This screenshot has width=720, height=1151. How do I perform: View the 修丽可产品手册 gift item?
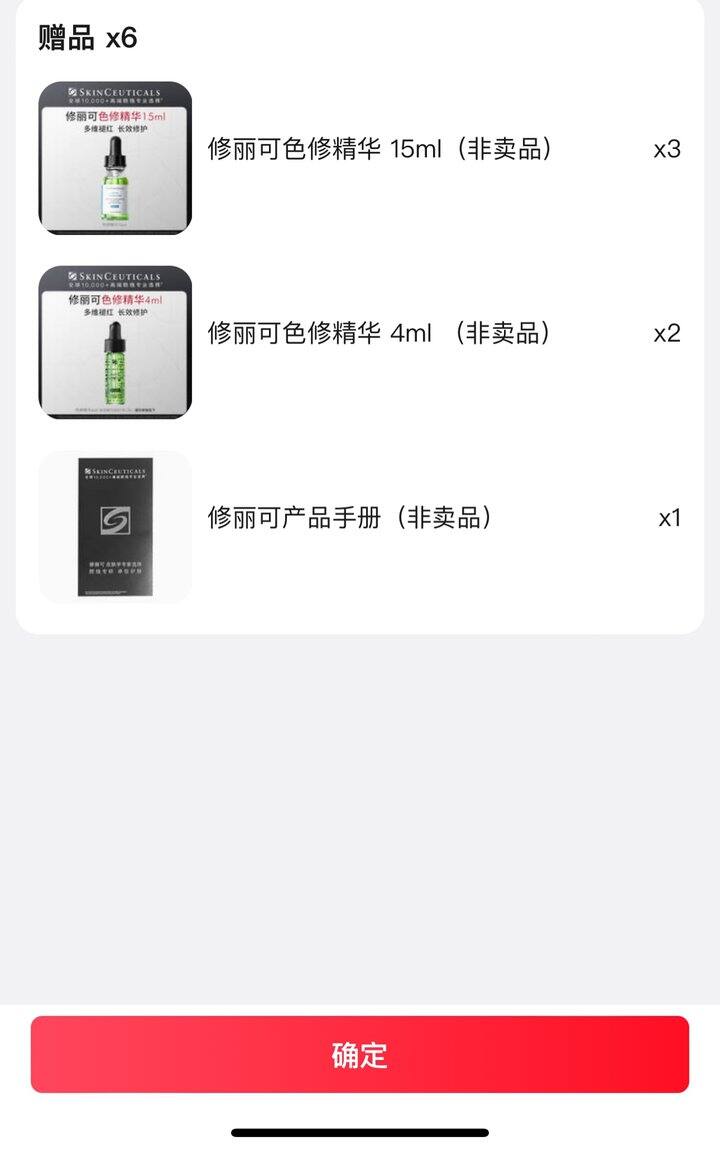coord(350,518)
